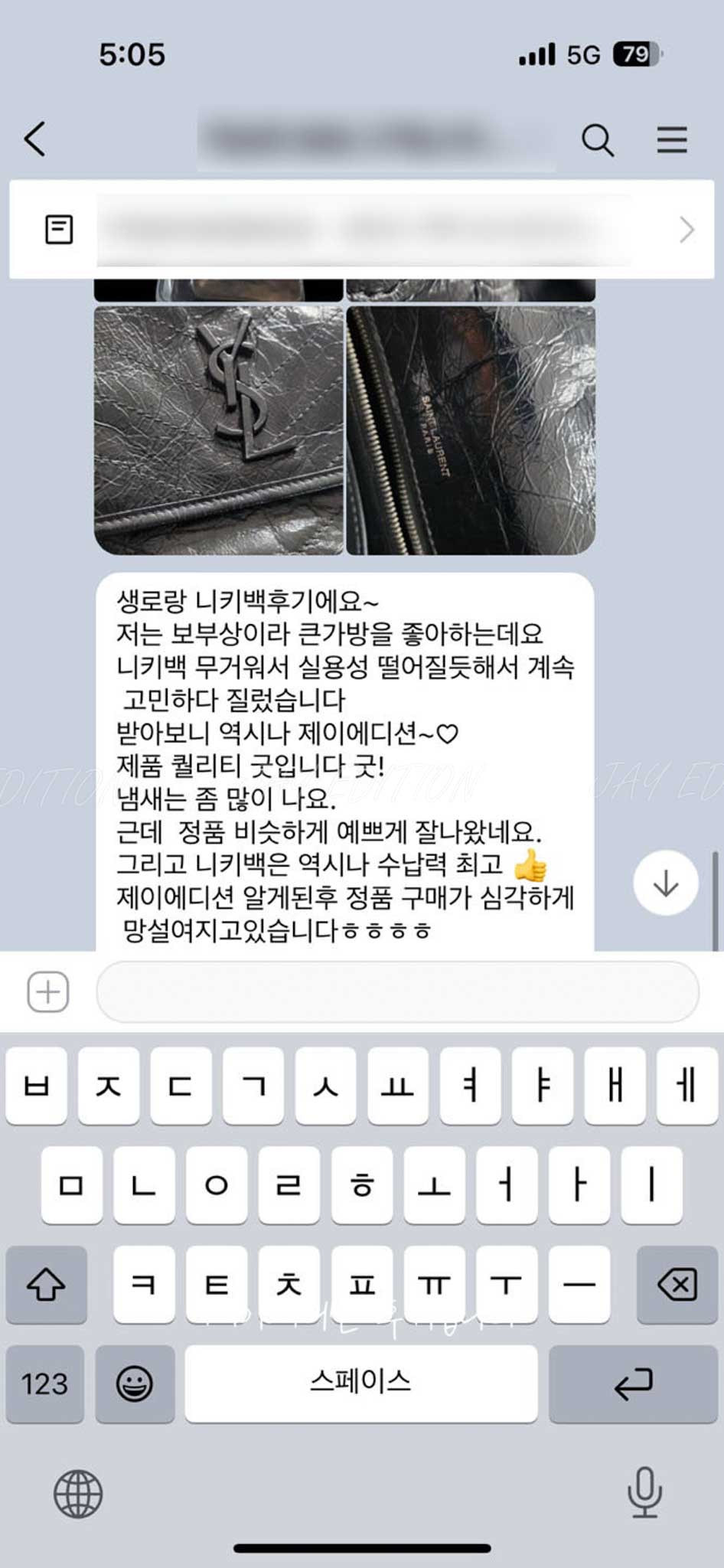The width and height of the screenshot is (724, 1568).
Task: View the Saint Laurent stamp photo
Action: click(x=471, y=430)
